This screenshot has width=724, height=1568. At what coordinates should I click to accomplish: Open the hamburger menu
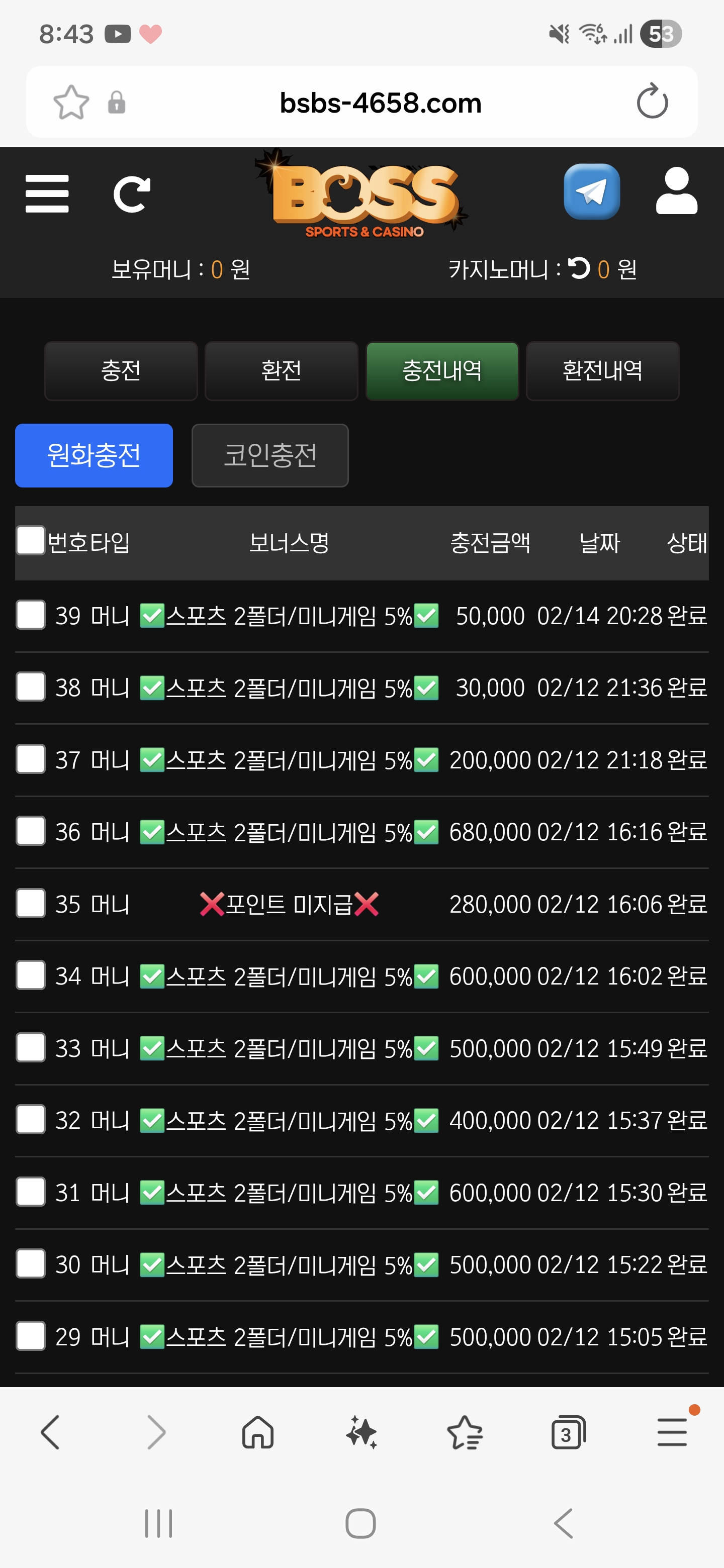(47, 193)
